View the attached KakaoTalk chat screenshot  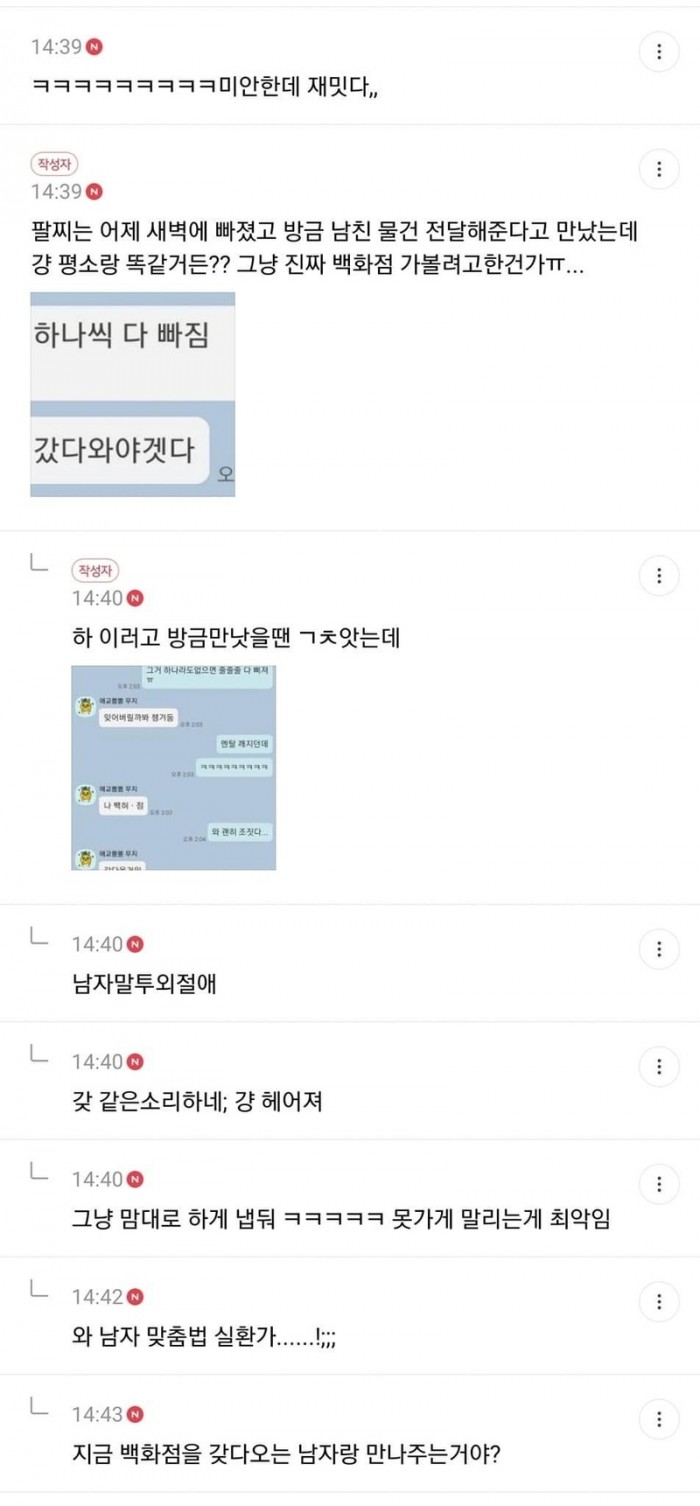pyautogui.click(x=173, y=767)
